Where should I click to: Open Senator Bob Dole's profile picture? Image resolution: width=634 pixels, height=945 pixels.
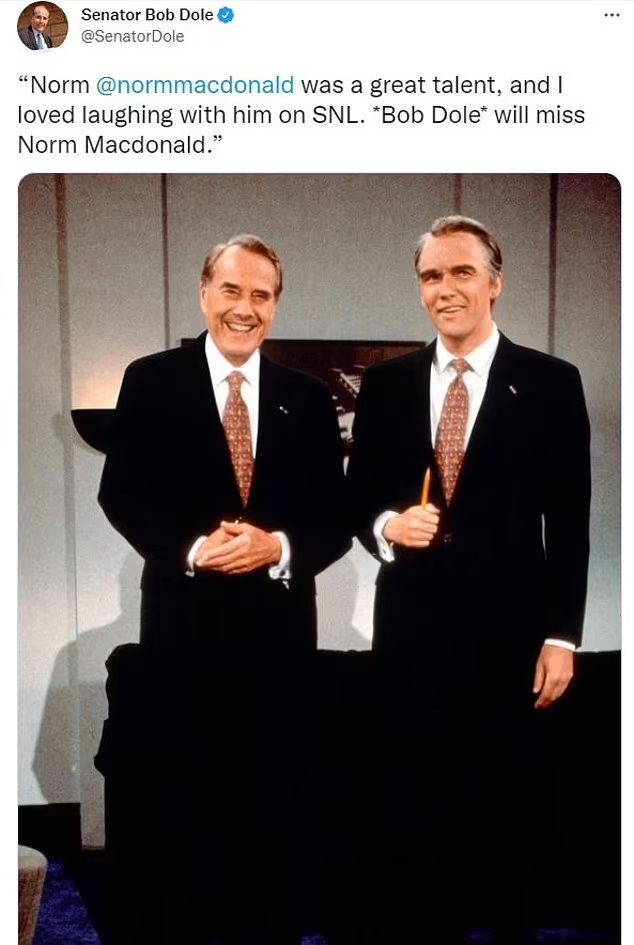pyautogui.click(x=42, y=26)
